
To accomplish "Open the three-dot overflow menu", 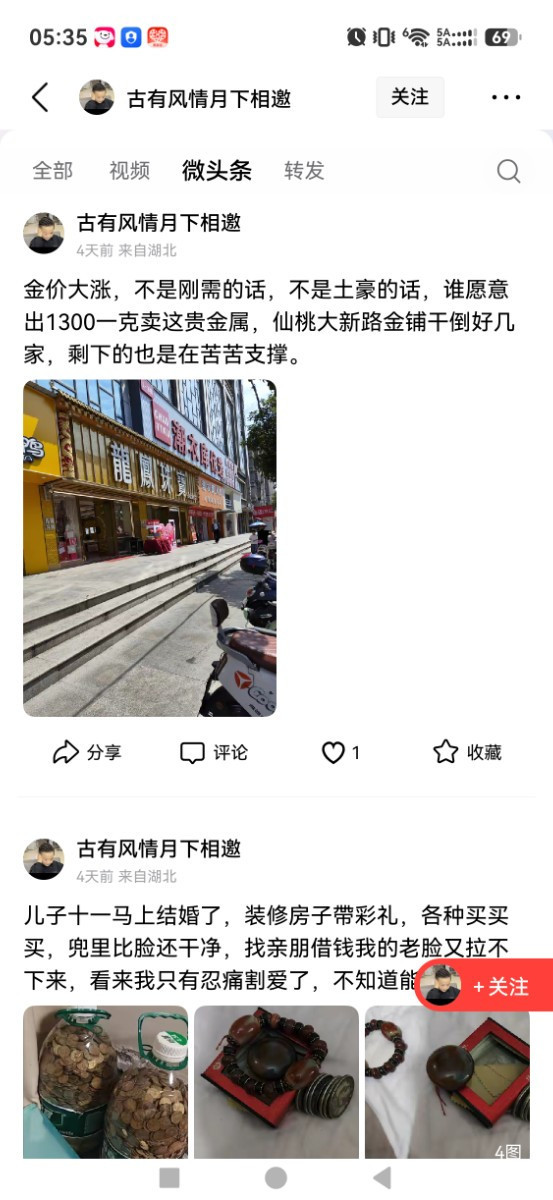I will pyautogui.click(x=506, y=98).
